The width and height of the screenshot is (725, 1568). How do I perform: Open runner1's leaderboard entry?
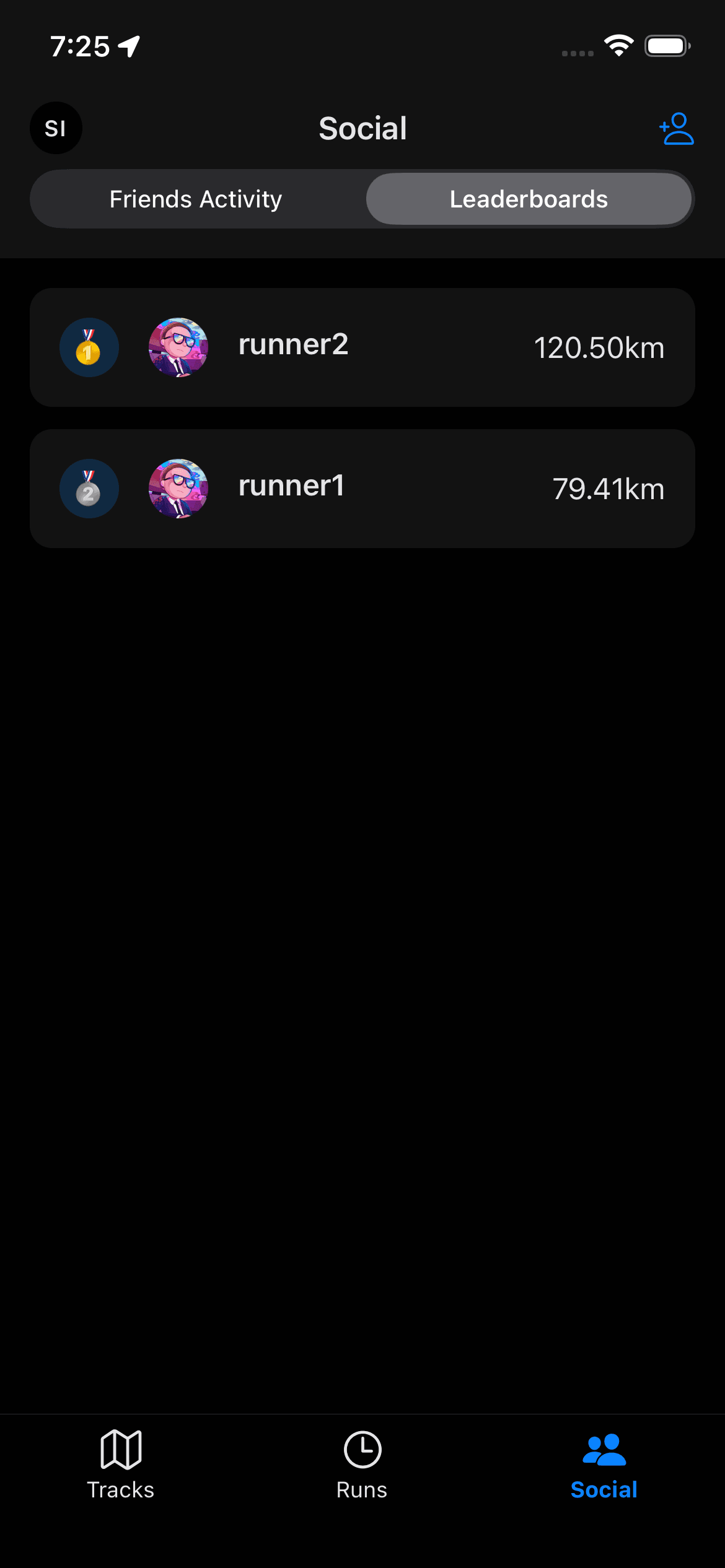pyautogui.click(x=362, y=489)
